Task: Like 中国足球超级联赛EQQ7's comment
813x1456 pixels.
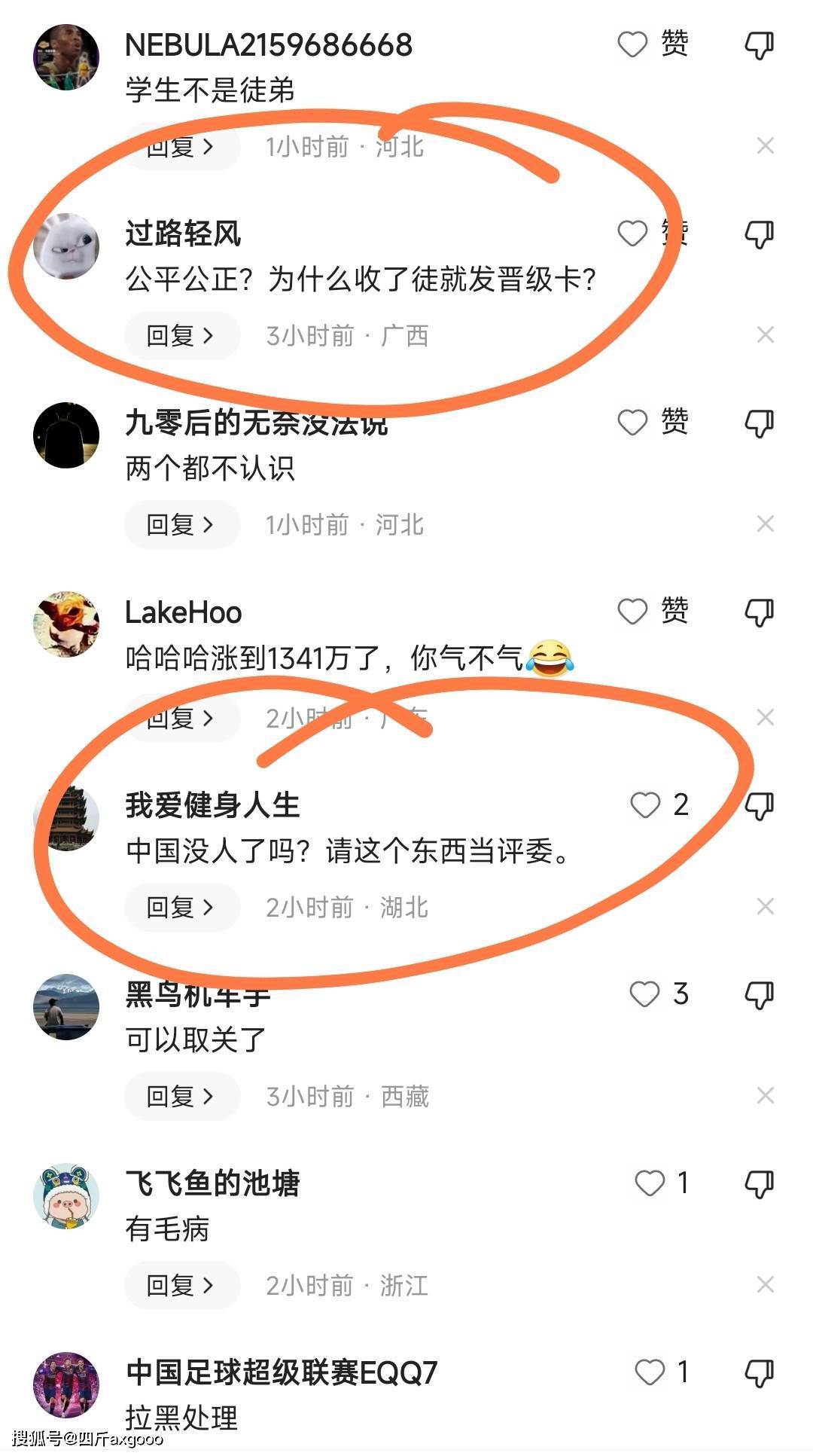Action: (650, 1372)
